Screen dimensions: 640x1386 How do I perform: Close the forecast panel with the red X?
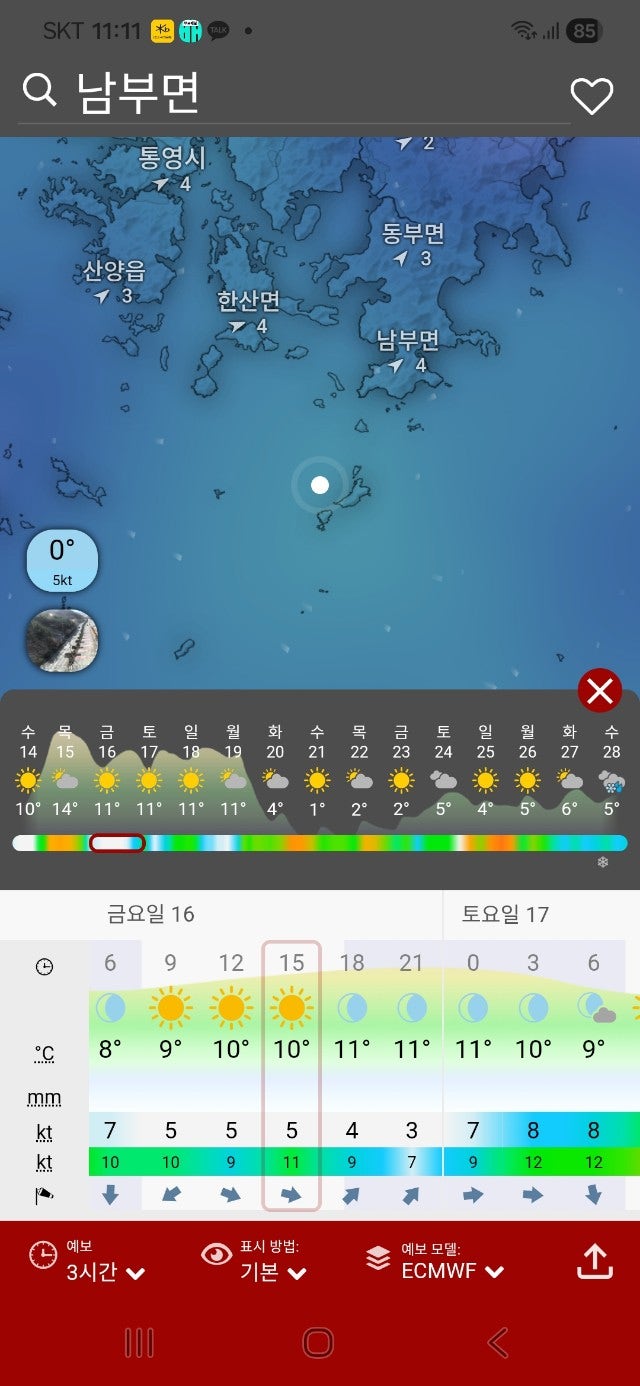[x=600, y=691]
